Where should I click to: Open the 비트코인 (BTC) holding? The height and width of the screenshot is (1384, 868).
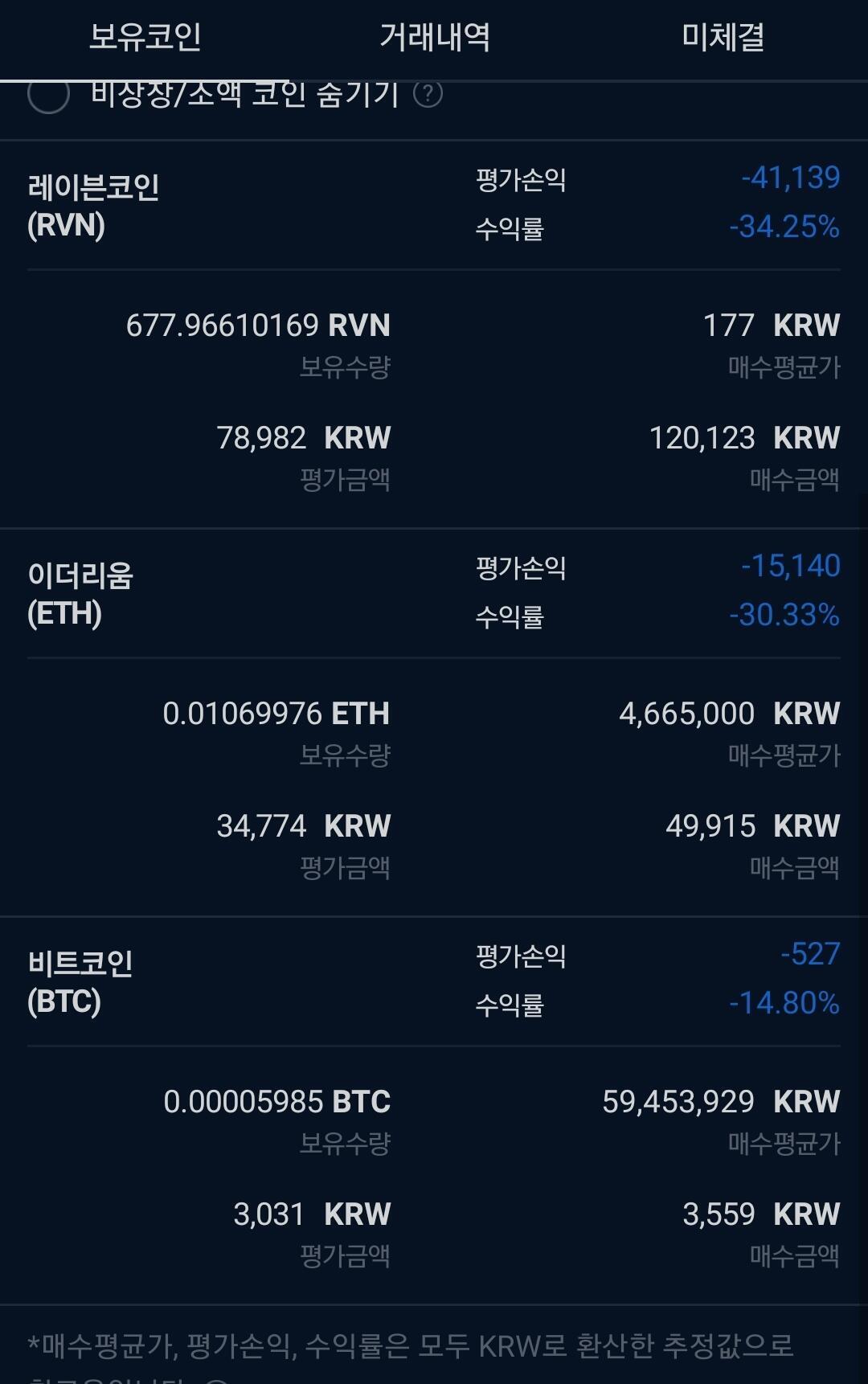click(x=80, y=982)
